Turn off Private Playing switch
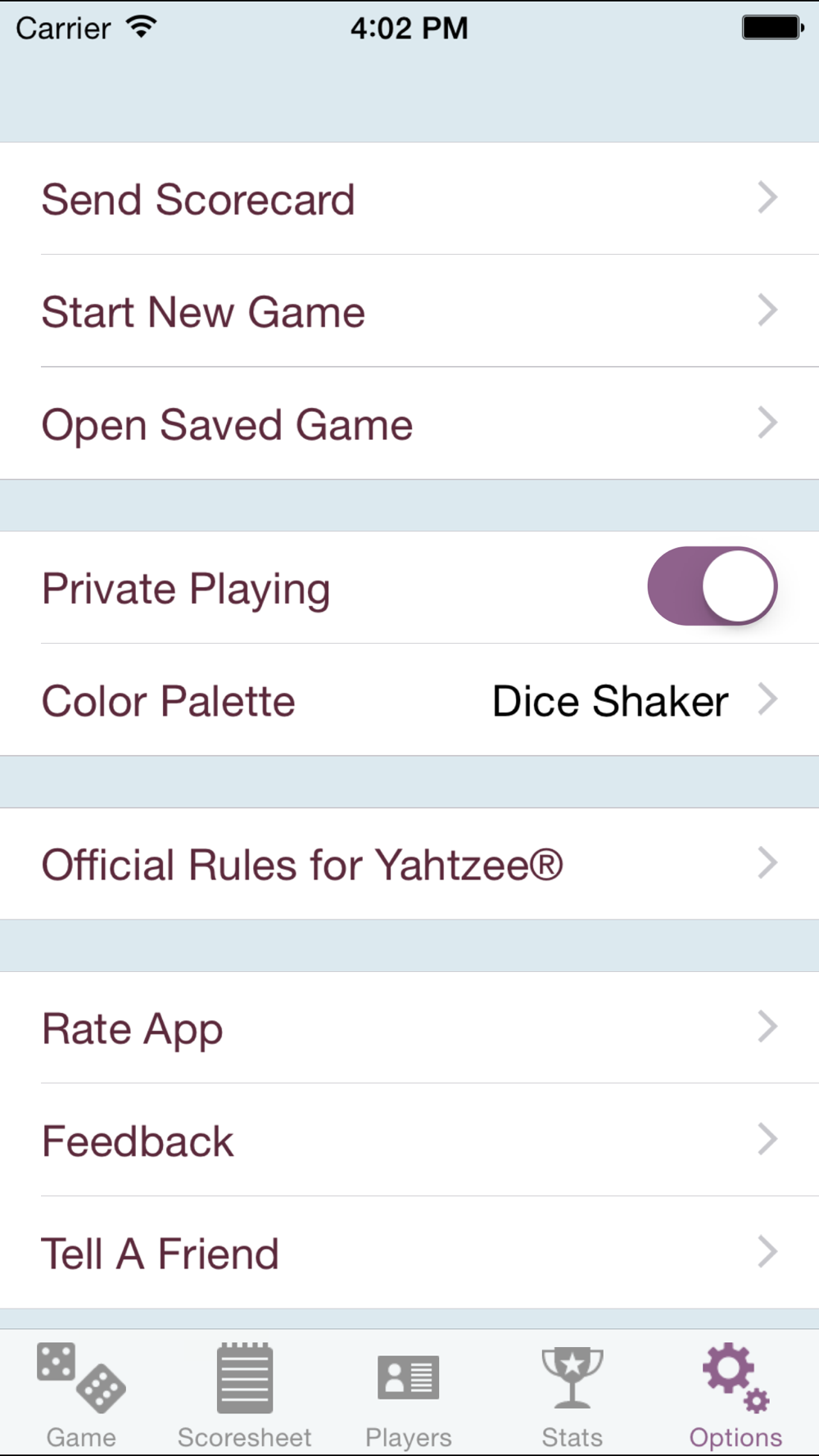 pos(711,586)
